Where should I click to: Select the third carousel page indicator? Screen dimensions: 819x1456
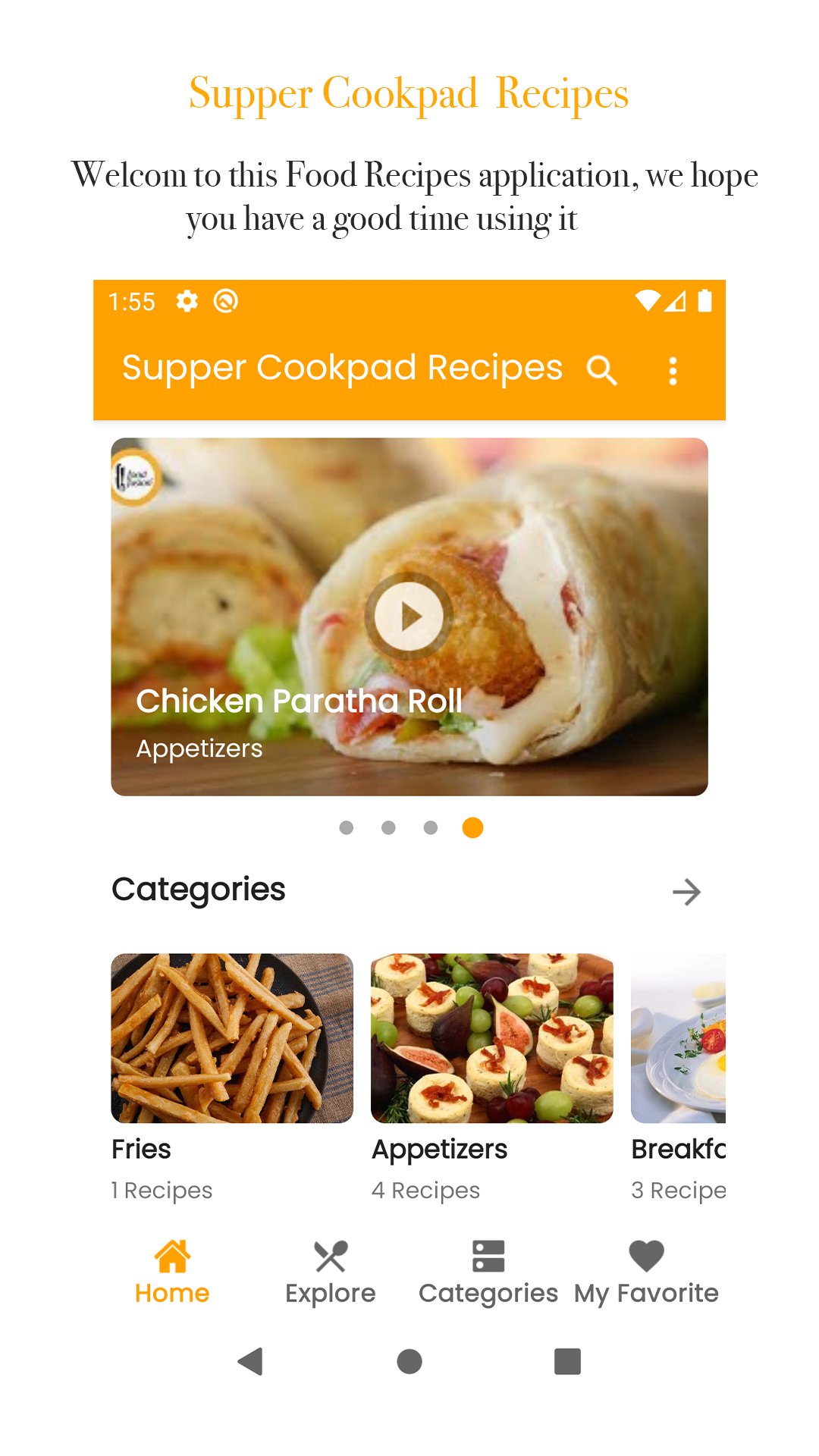pos(431,829)
